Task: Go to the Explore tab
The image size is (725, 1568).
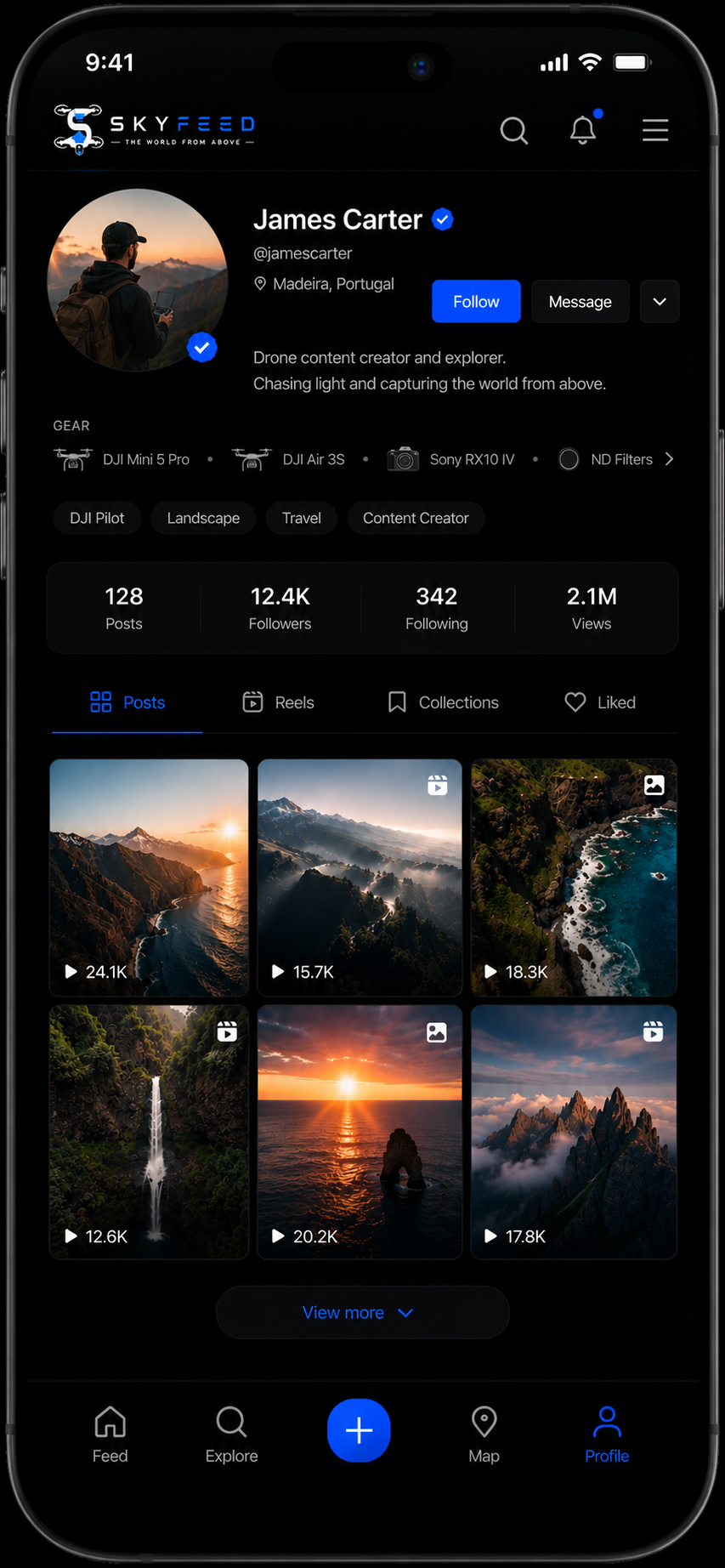Action: 231,1434
